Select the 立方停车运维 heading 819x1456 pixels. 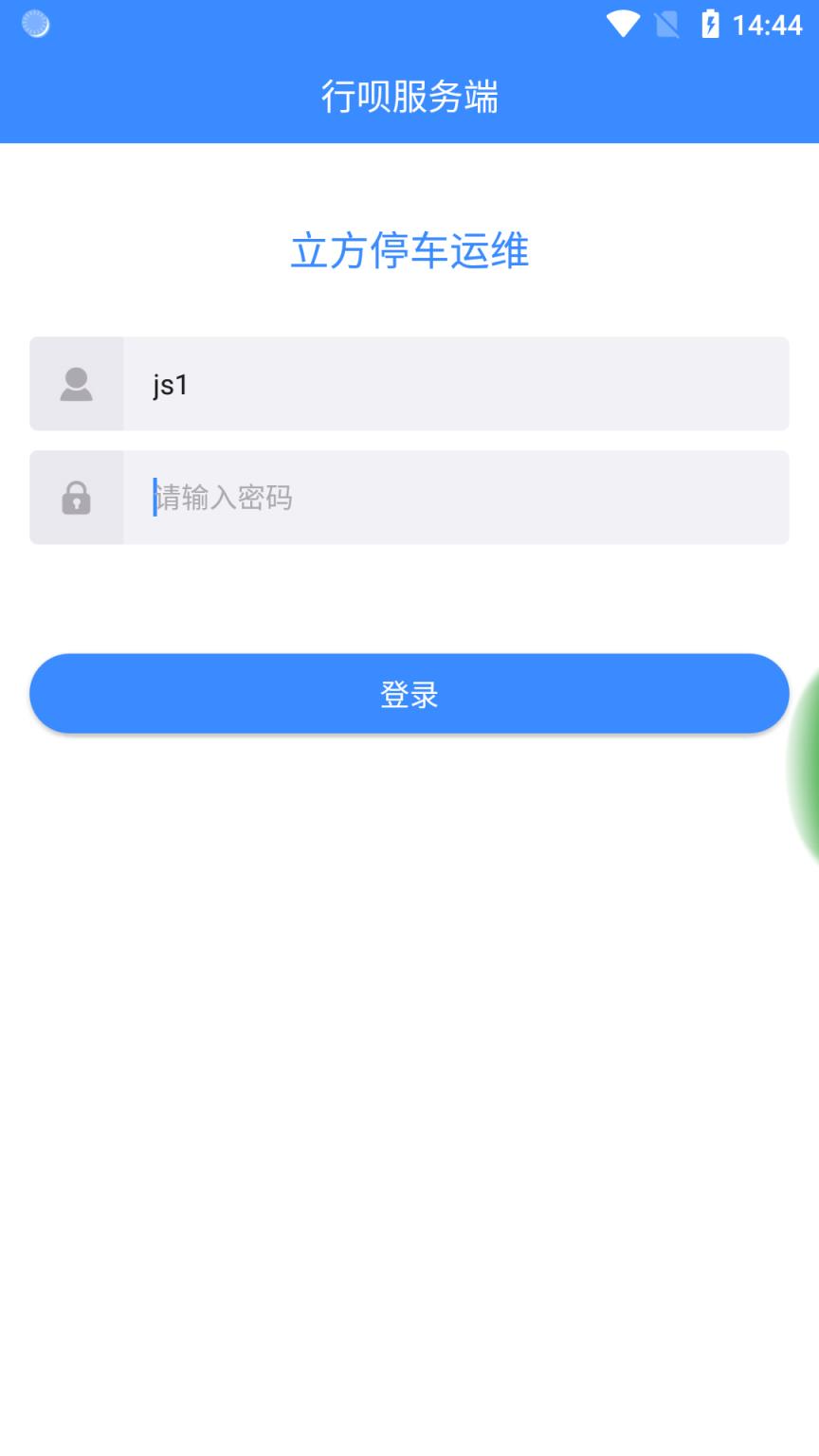409,251
